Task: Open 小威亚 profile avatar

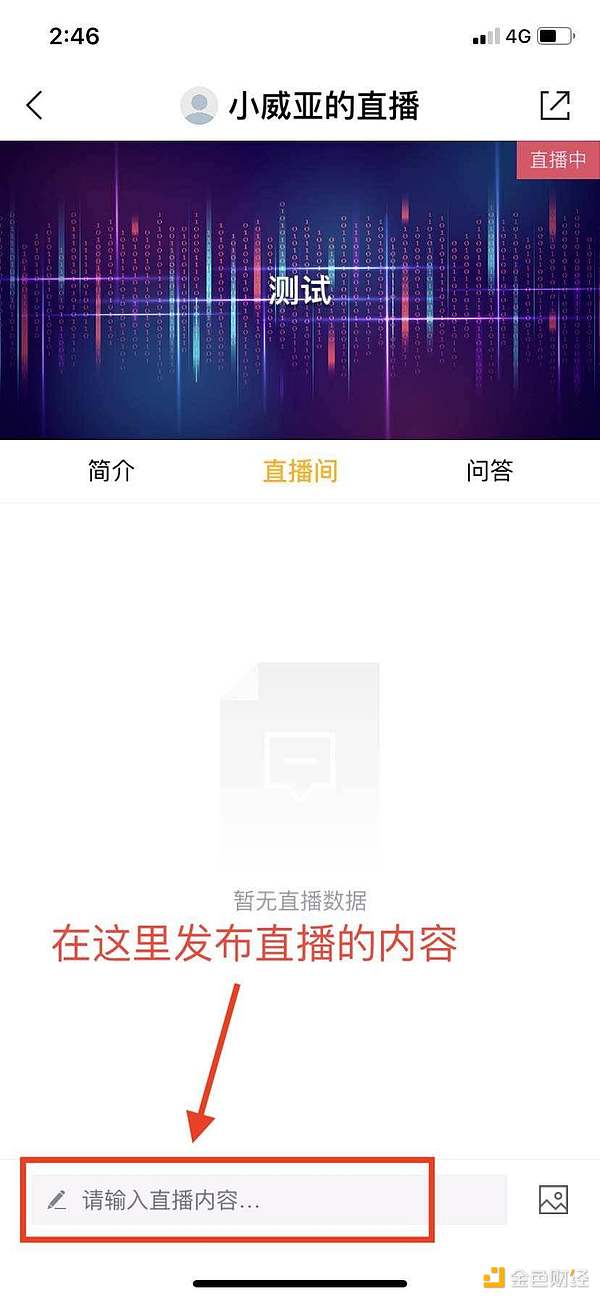Action: click(x=199, y=106)
